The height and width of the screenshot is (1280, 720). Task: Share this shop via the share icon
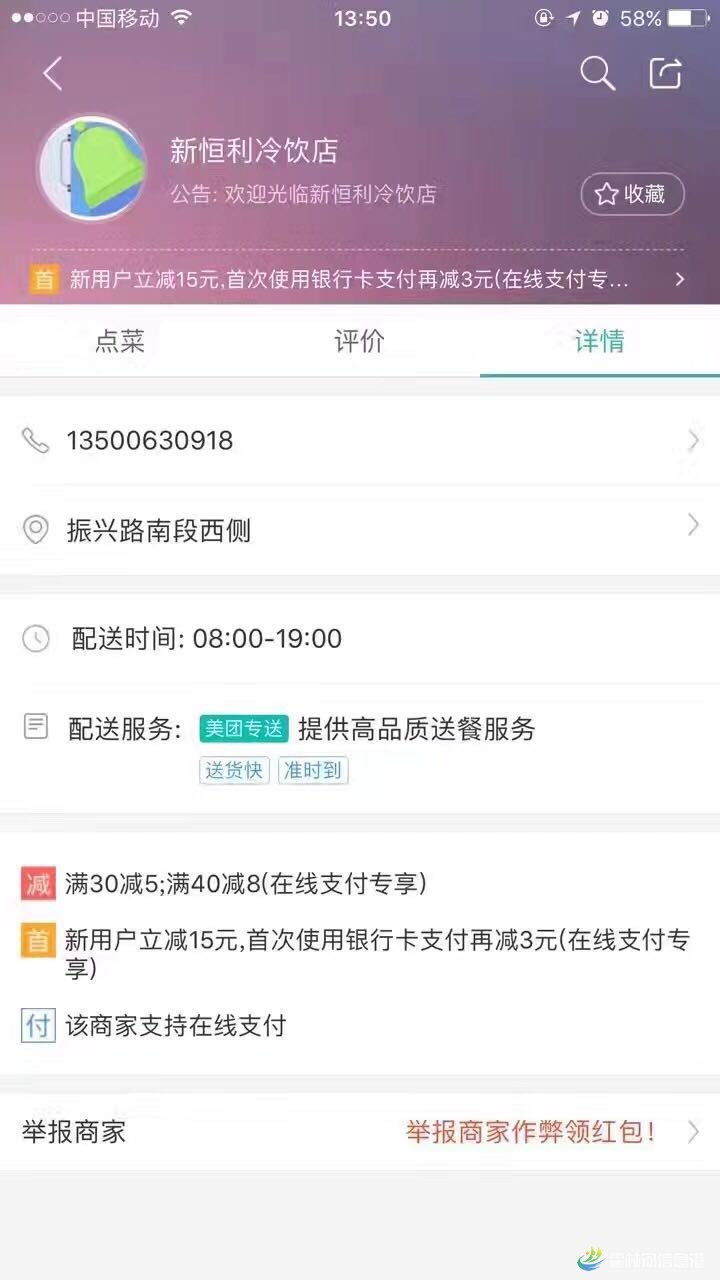click(665, 73)
